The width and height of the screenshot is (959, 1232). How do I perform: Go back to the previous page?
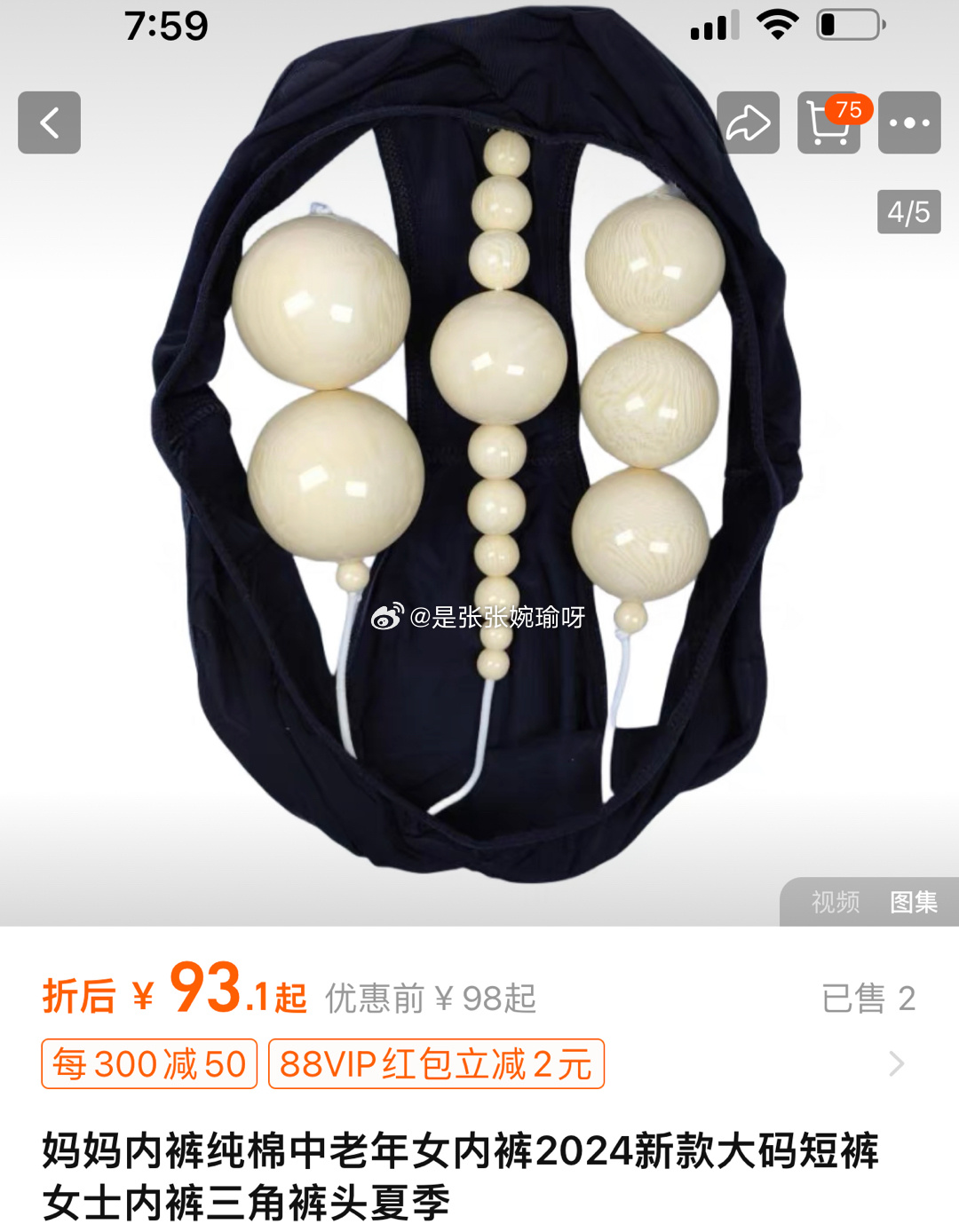tap(49, 122)
